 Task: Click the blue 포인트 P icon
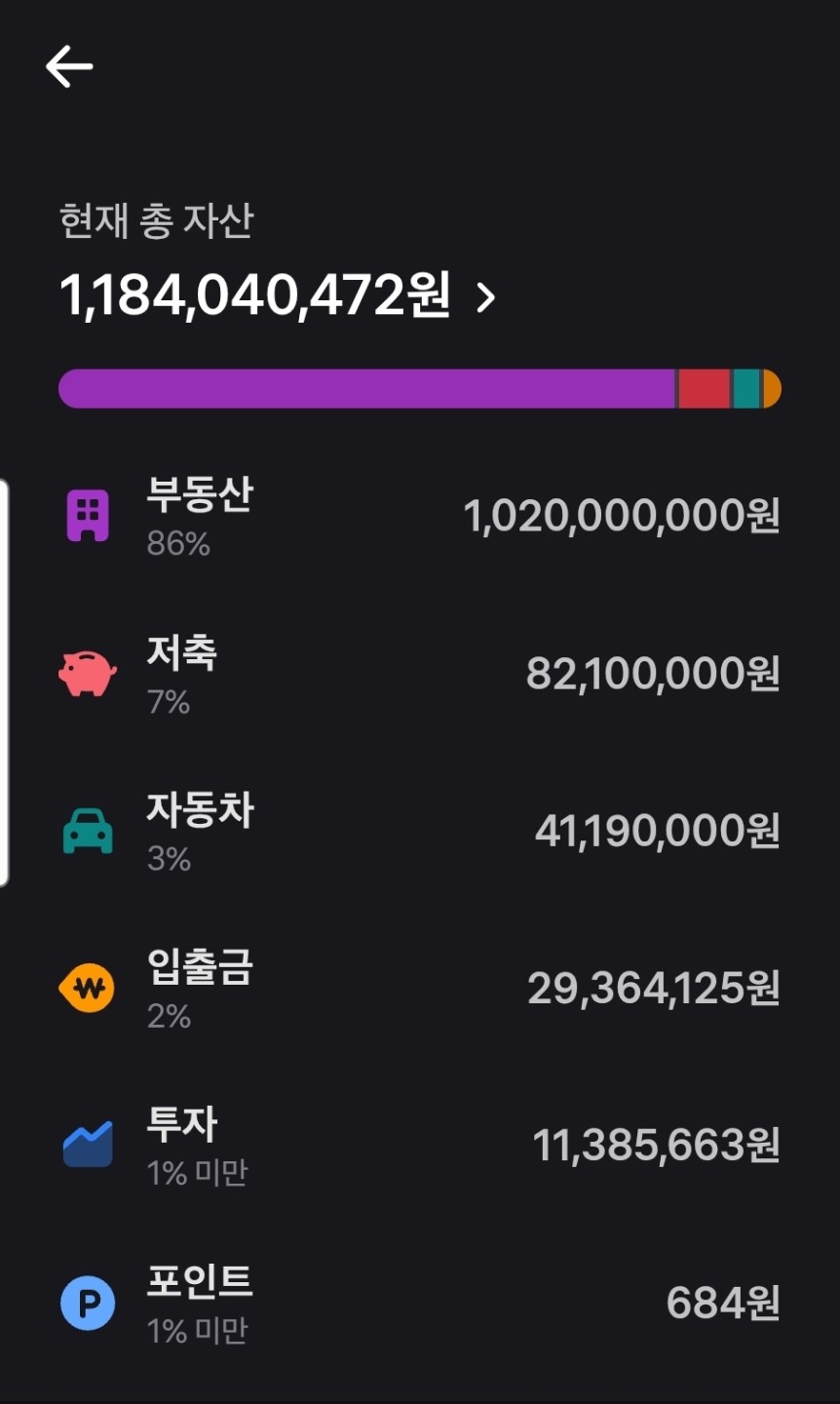click(89, 1301)
